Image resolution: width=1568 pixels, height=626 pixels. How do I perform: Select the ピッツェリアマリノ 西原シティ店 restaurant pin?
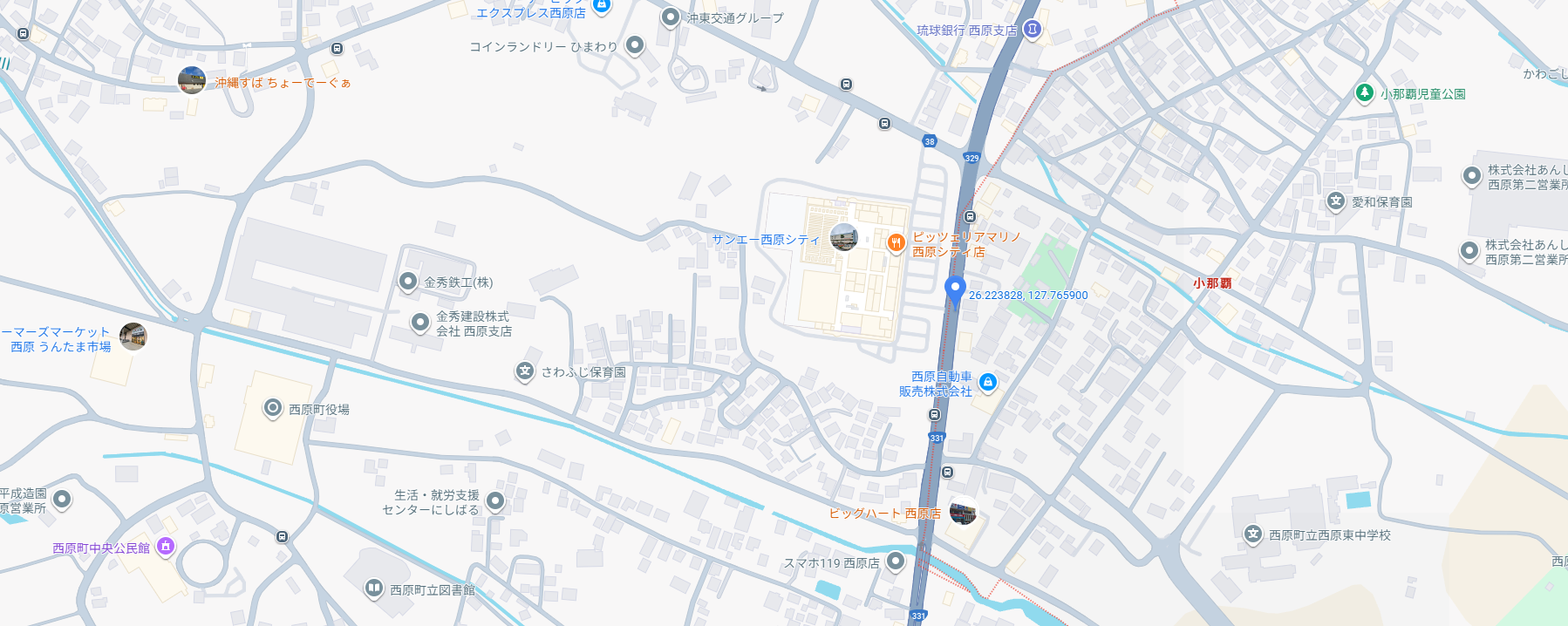896,243
